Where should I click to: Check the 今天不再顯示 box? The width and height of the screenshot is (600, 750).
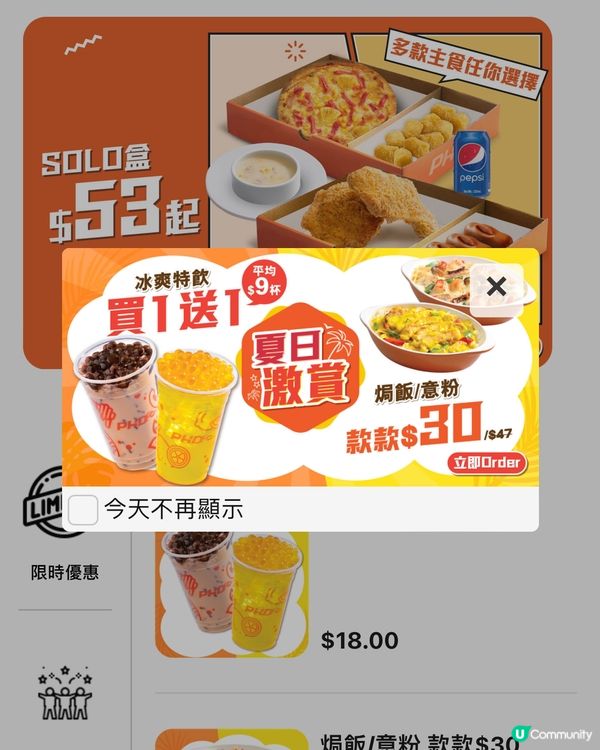click(x=83, y=510)
